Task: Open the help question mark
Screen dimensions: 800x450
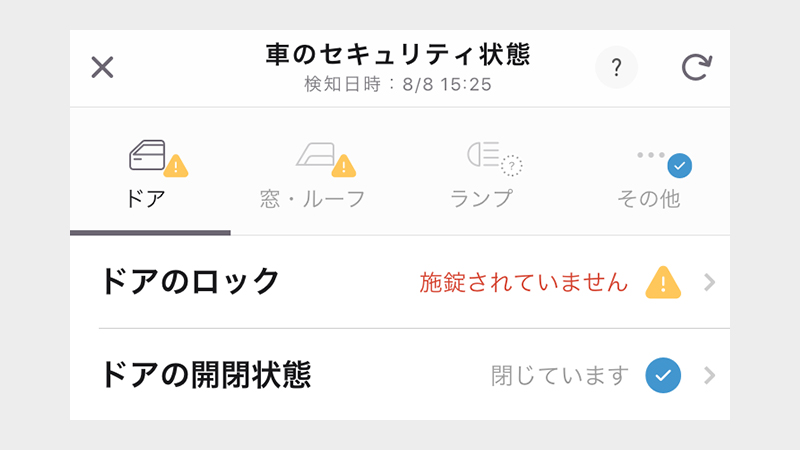Action: (616, 68)
